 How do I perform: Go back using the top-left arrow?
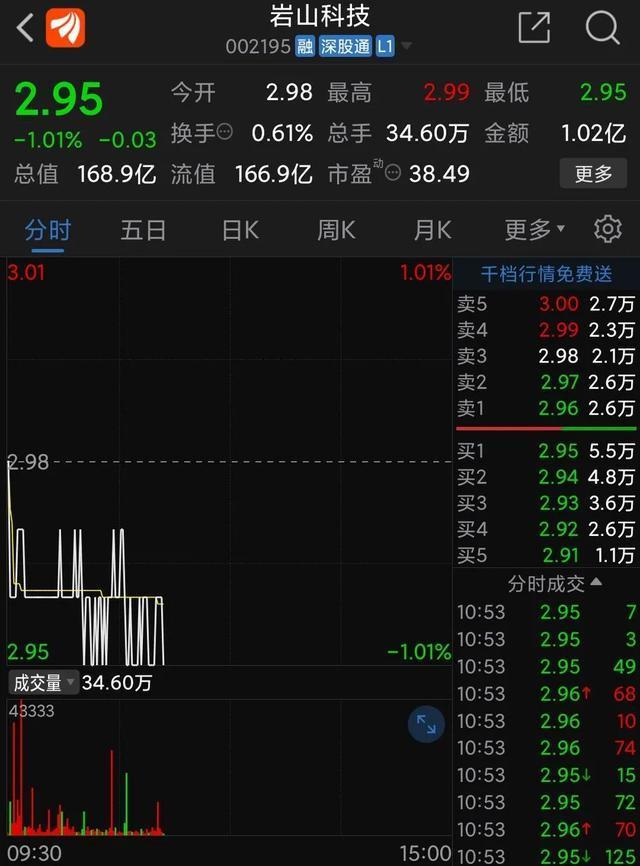point(26,27)
